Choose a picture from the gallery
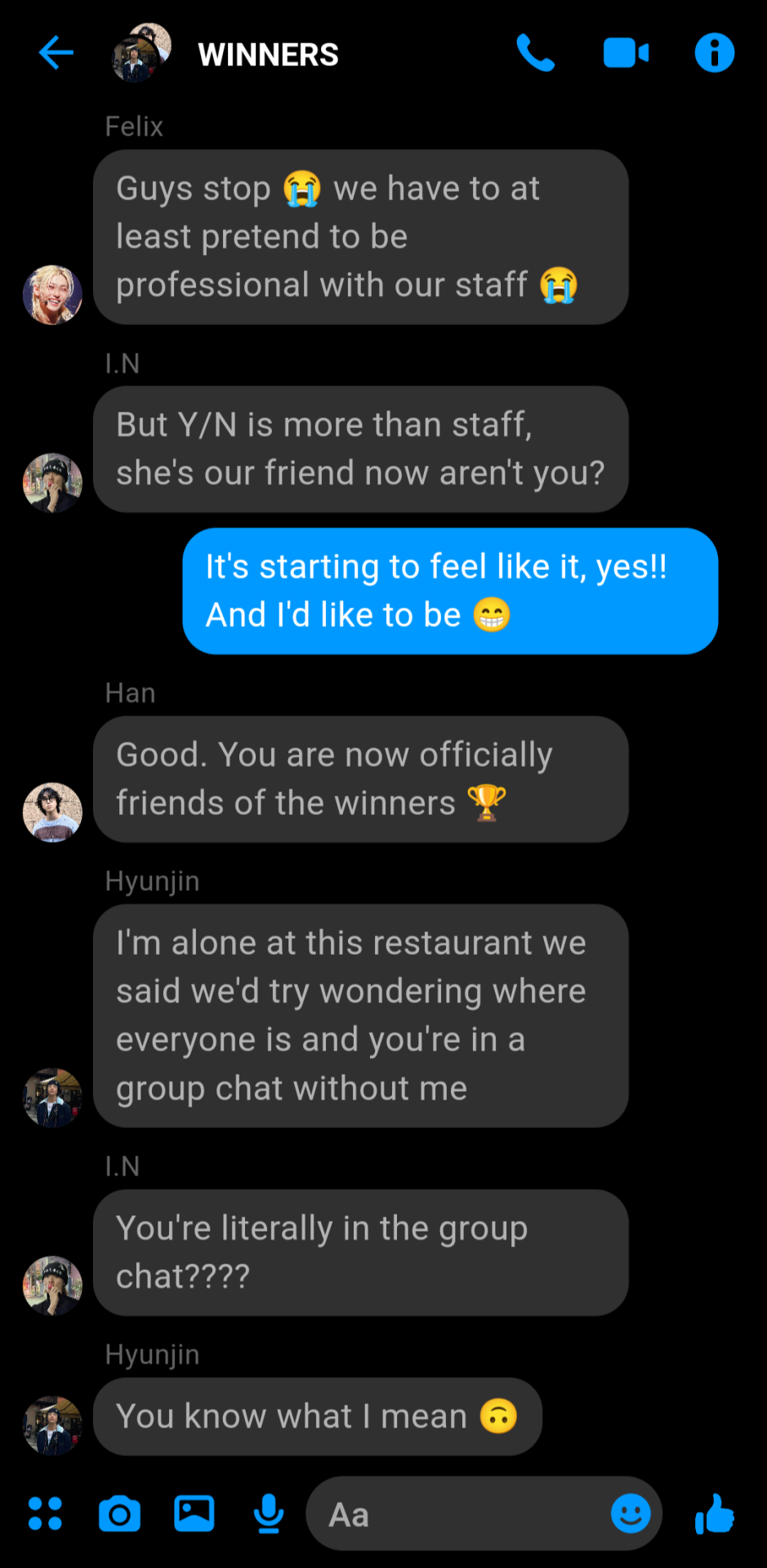This screenshot has height=1568, width=767. tap(194, 1514)
